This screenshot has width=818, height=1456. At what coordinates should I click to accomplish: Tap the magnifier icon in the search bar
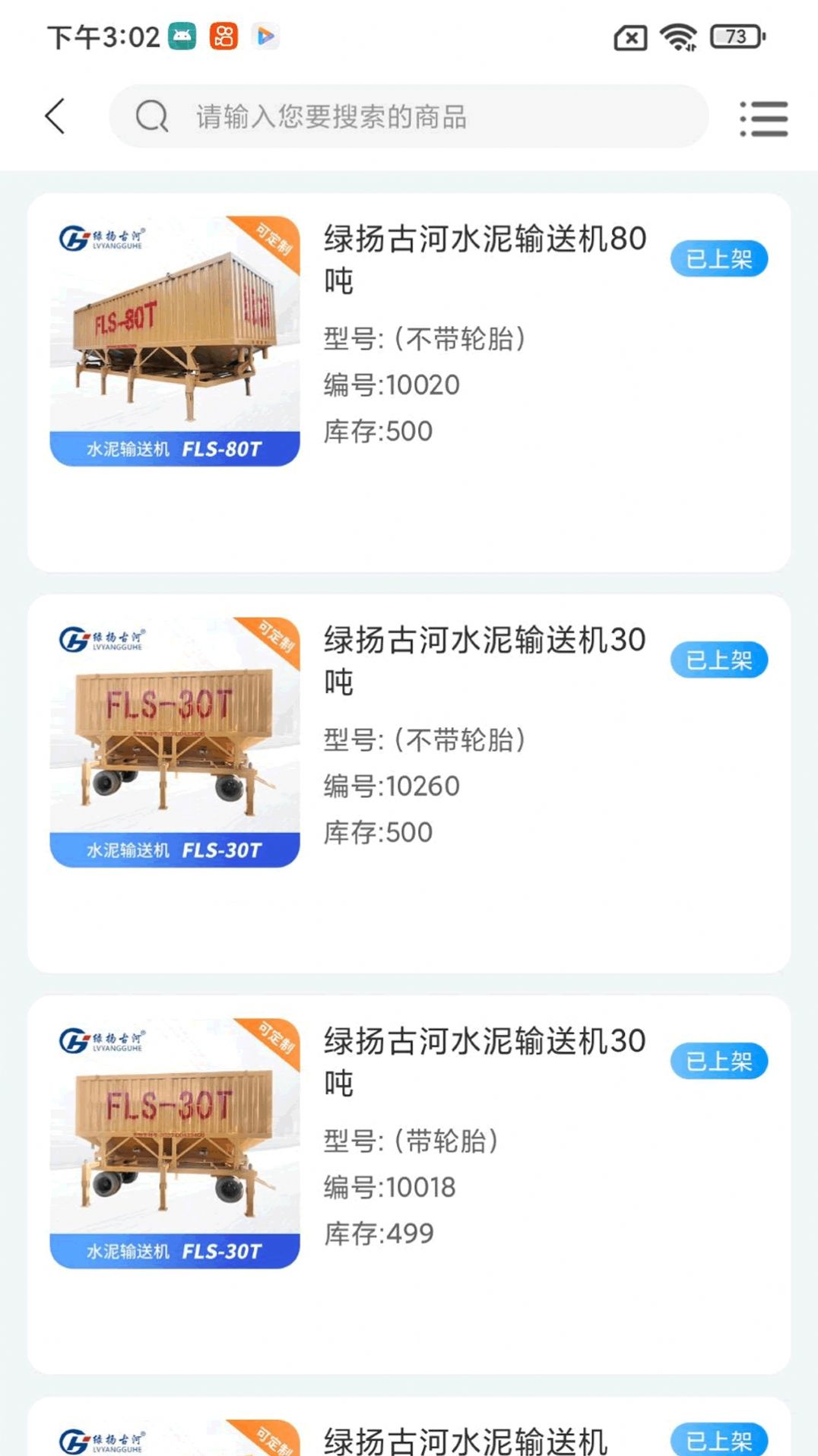click(x=152, y=117)
